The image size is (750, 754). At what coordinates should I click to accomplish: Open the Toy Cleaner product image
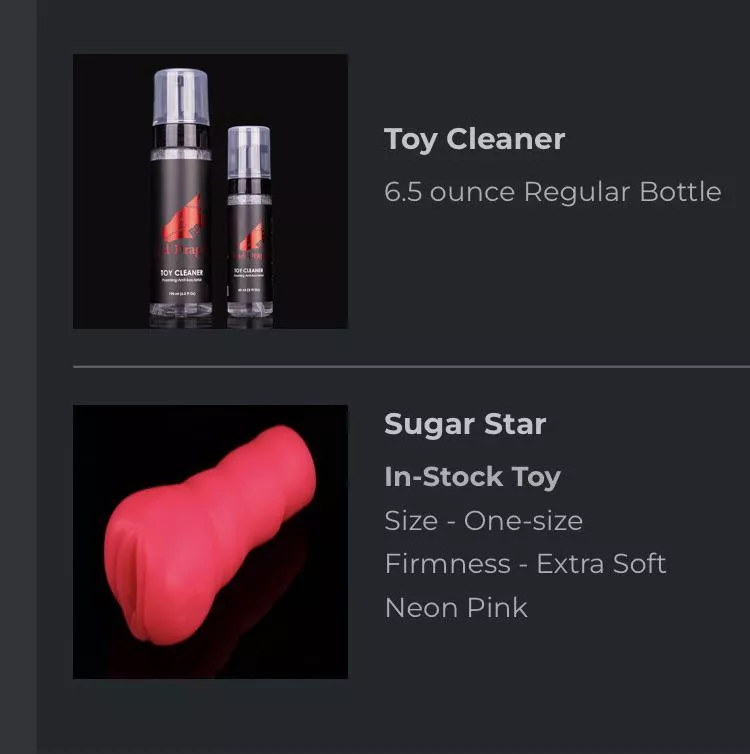click(x=210, y=191)
